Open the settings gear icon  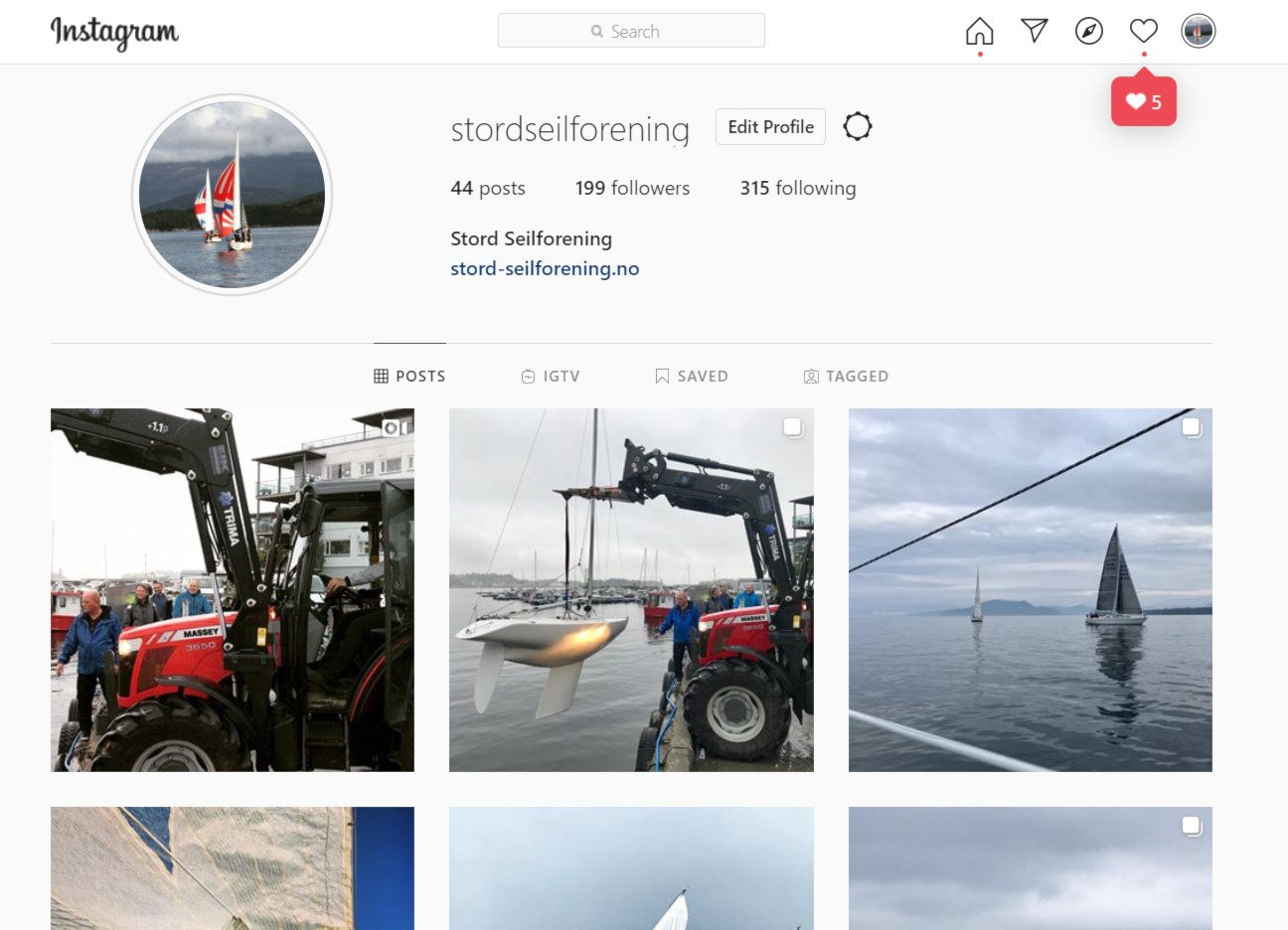tap(857, 127)
